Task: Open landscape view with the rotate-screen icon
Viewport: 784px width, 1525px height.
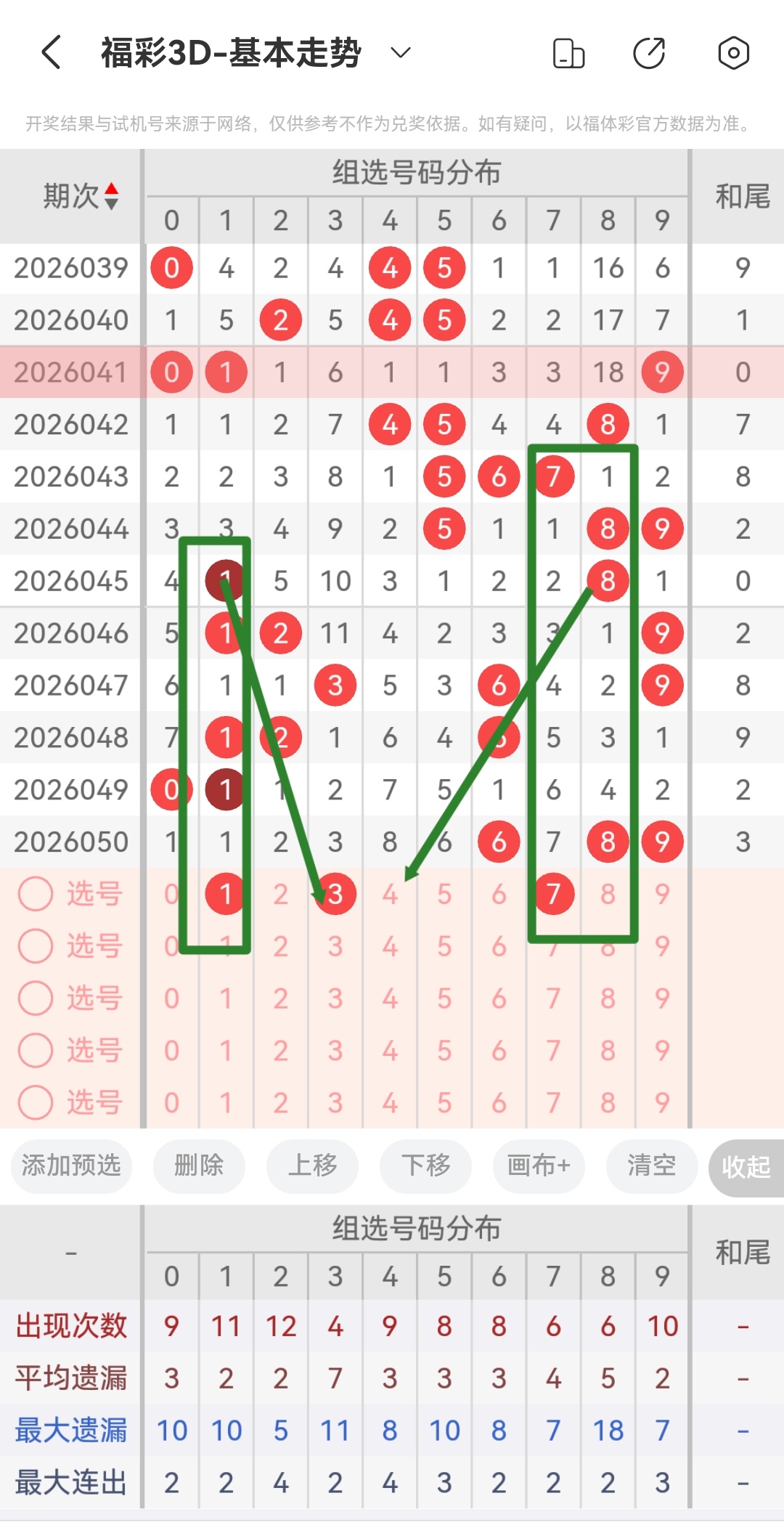Action: [568, 52]
